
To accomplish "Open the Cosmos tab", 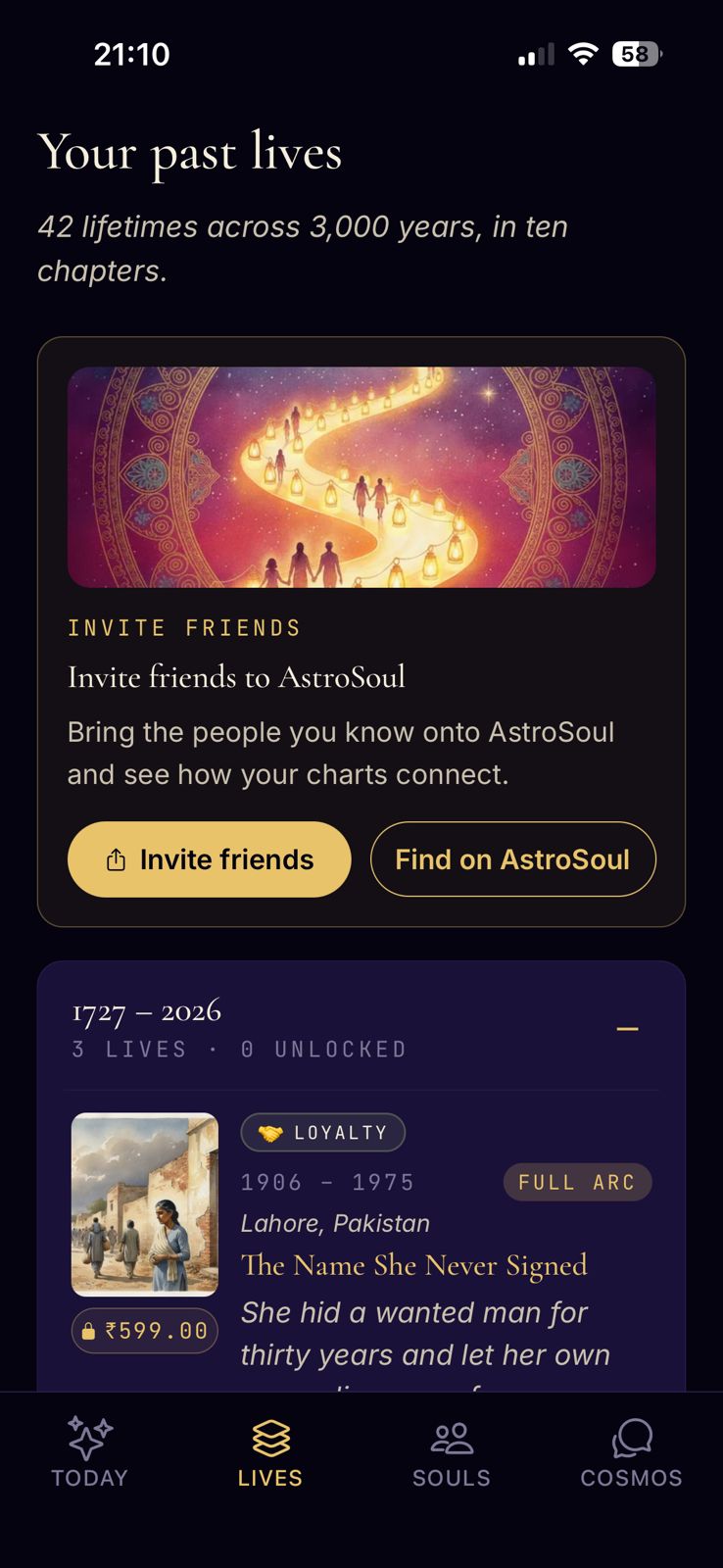I will (632, 1452).
